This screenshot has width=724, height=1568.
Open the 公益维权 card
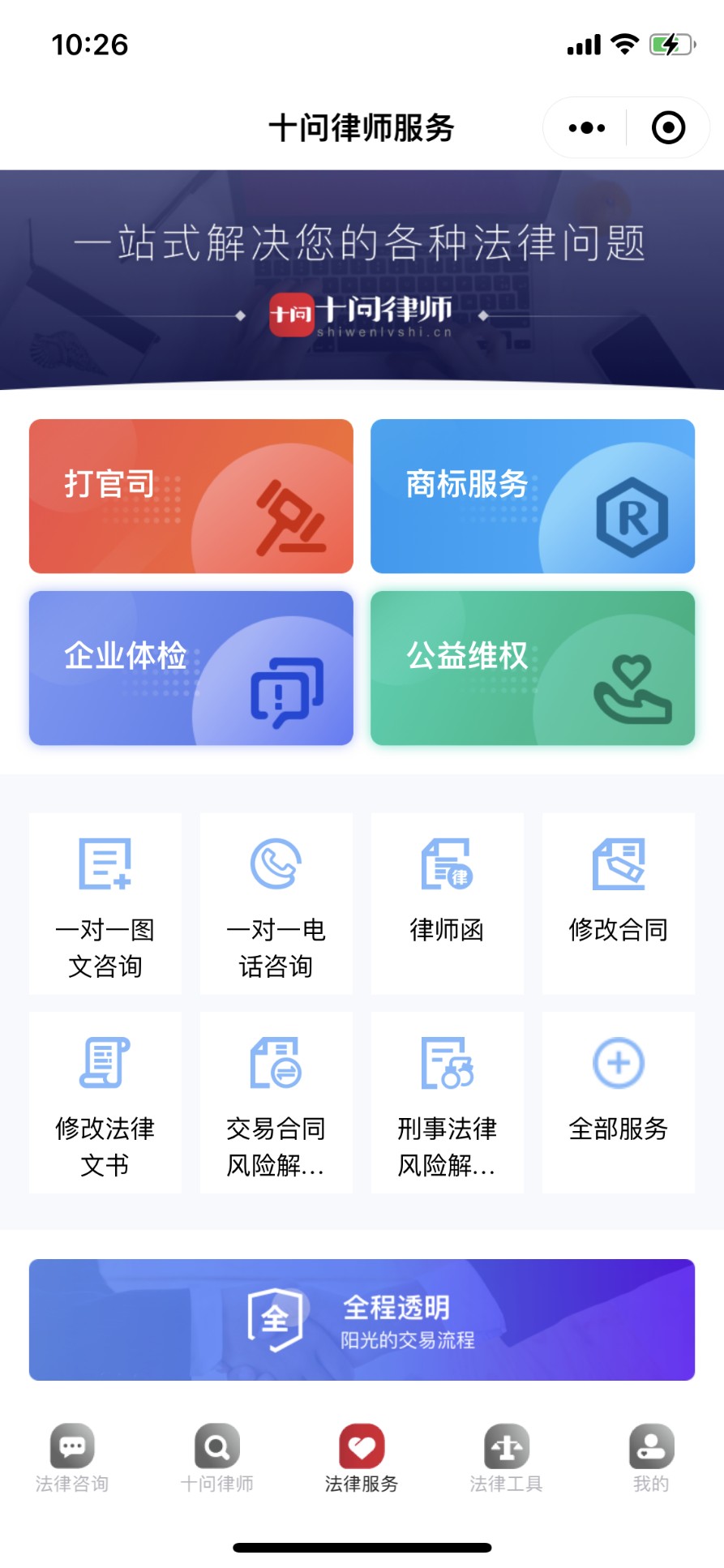(533, 668)
